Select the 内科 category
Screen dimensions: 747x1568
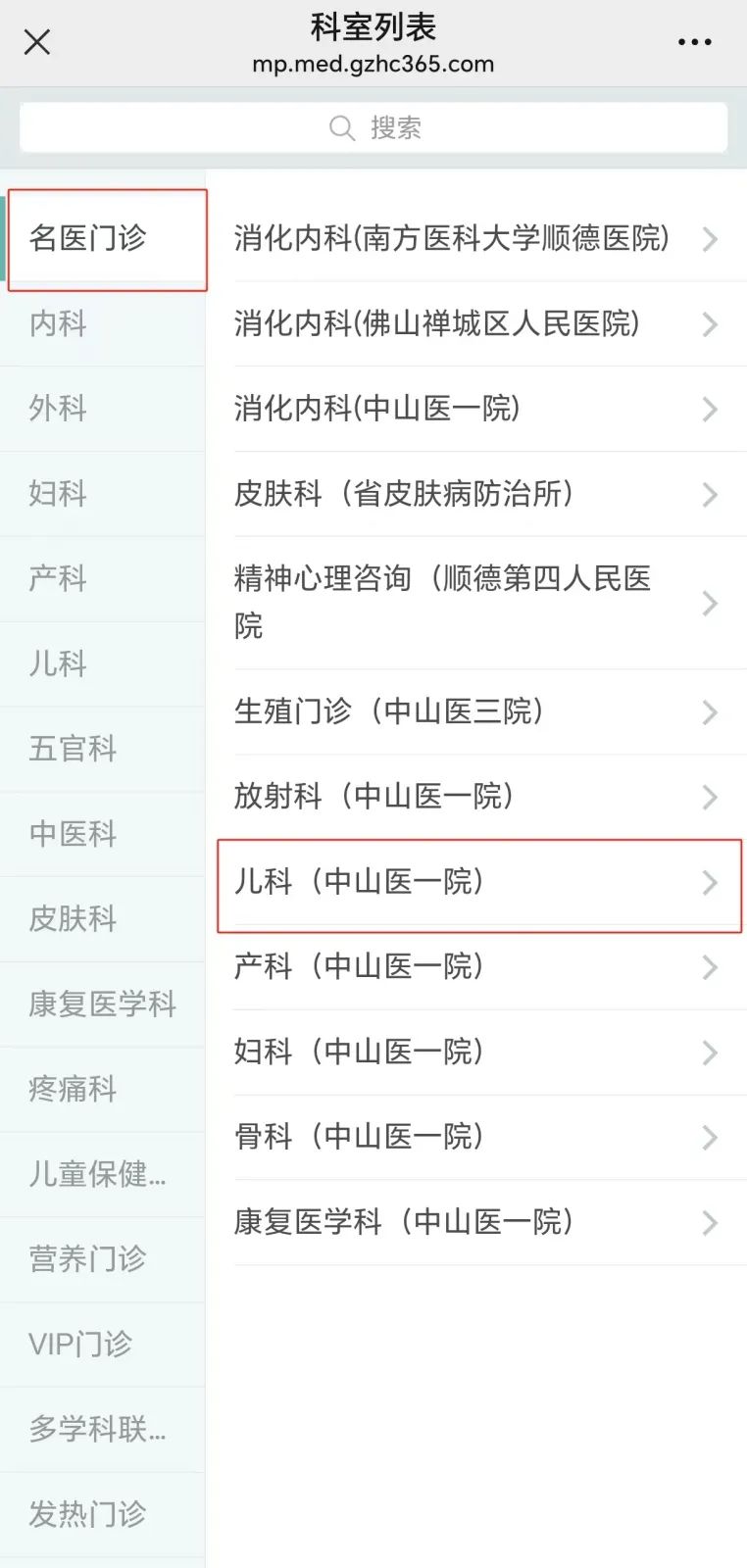click(x=102, y=323)
